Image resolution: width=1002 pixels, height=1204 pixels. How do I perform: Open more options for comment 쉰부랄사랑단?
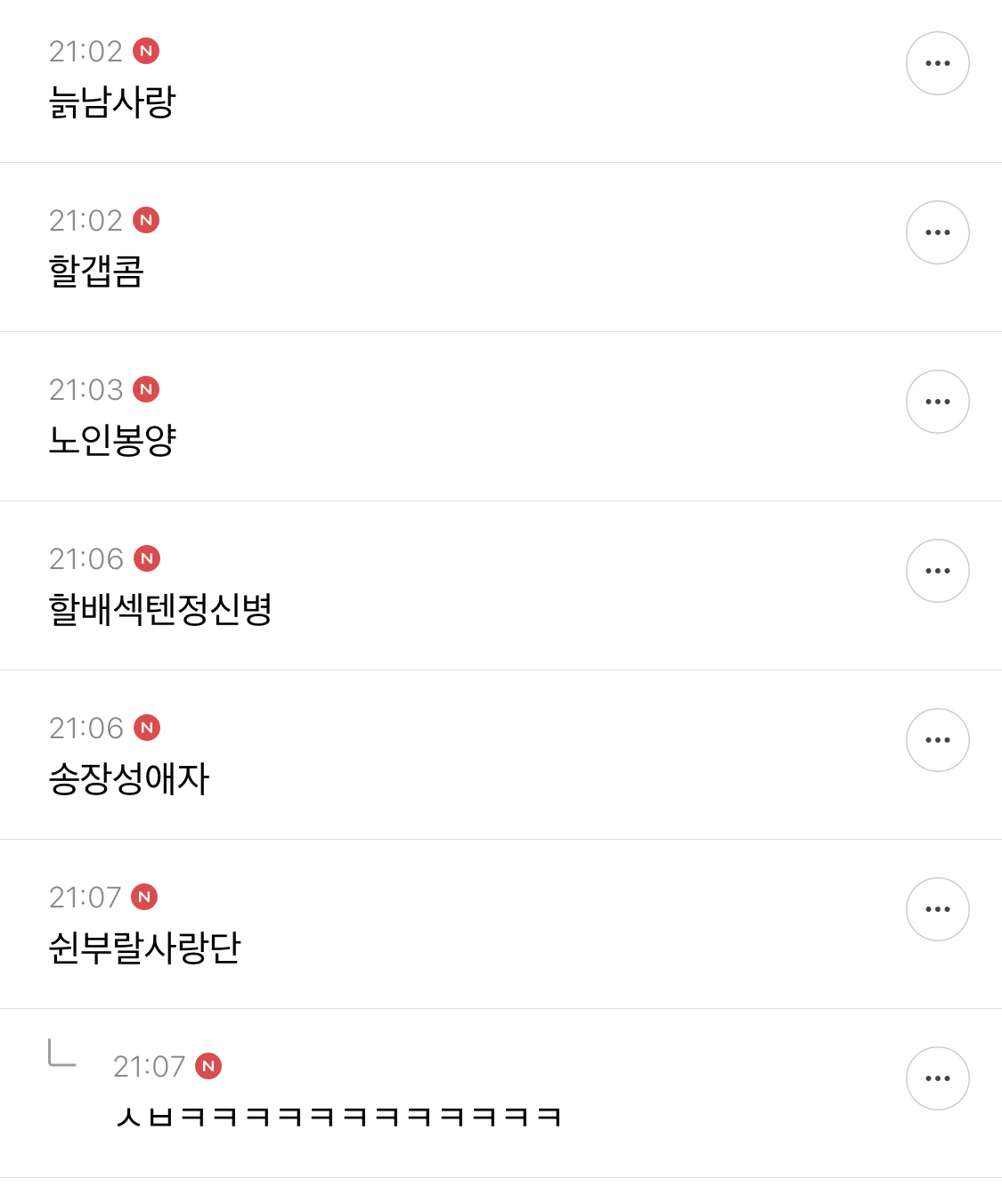tap(937, 909)
